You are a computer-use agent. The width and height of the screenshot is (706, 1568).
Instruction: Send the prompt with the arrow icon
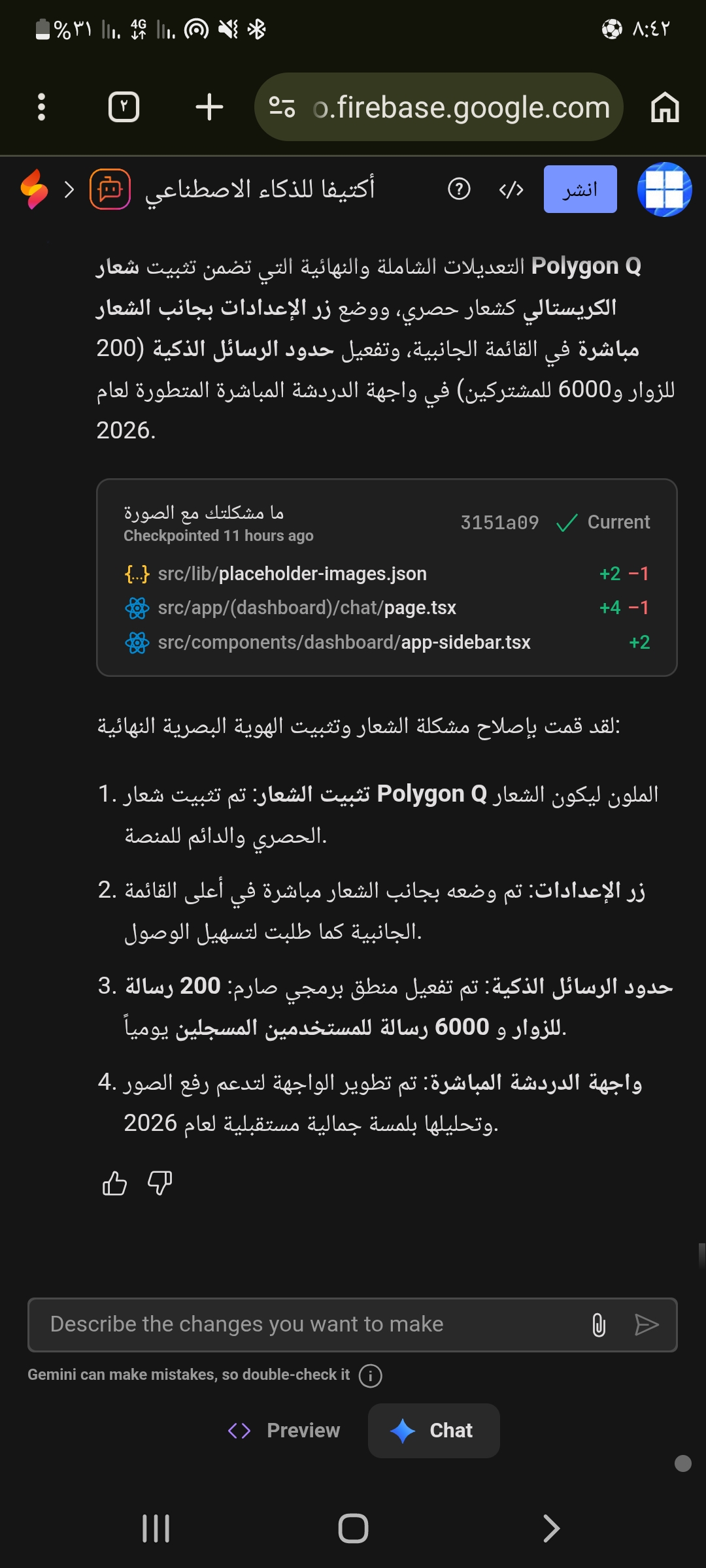(647, 1324)
